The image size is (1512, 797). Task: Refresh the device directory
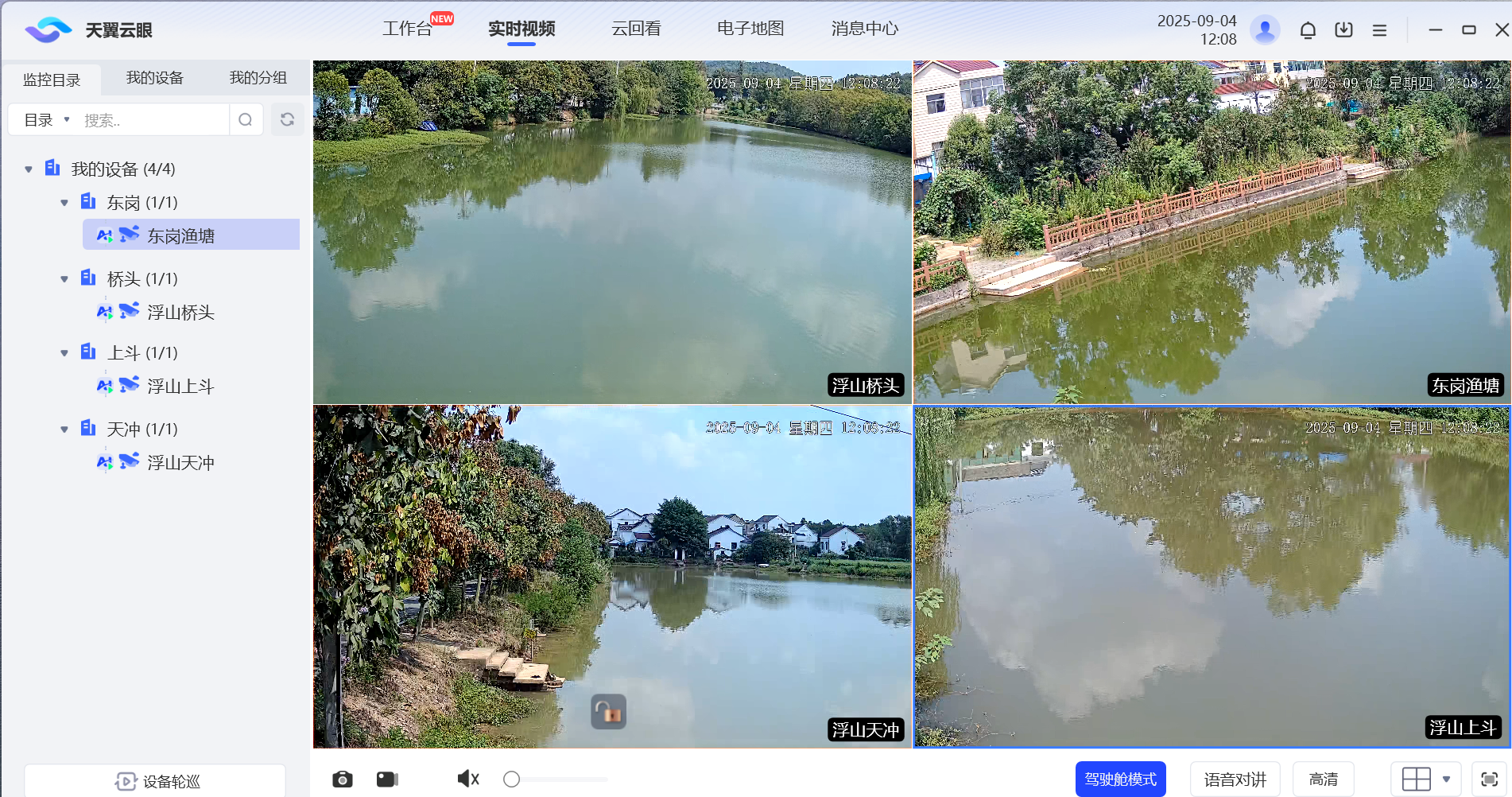(287, 119)
